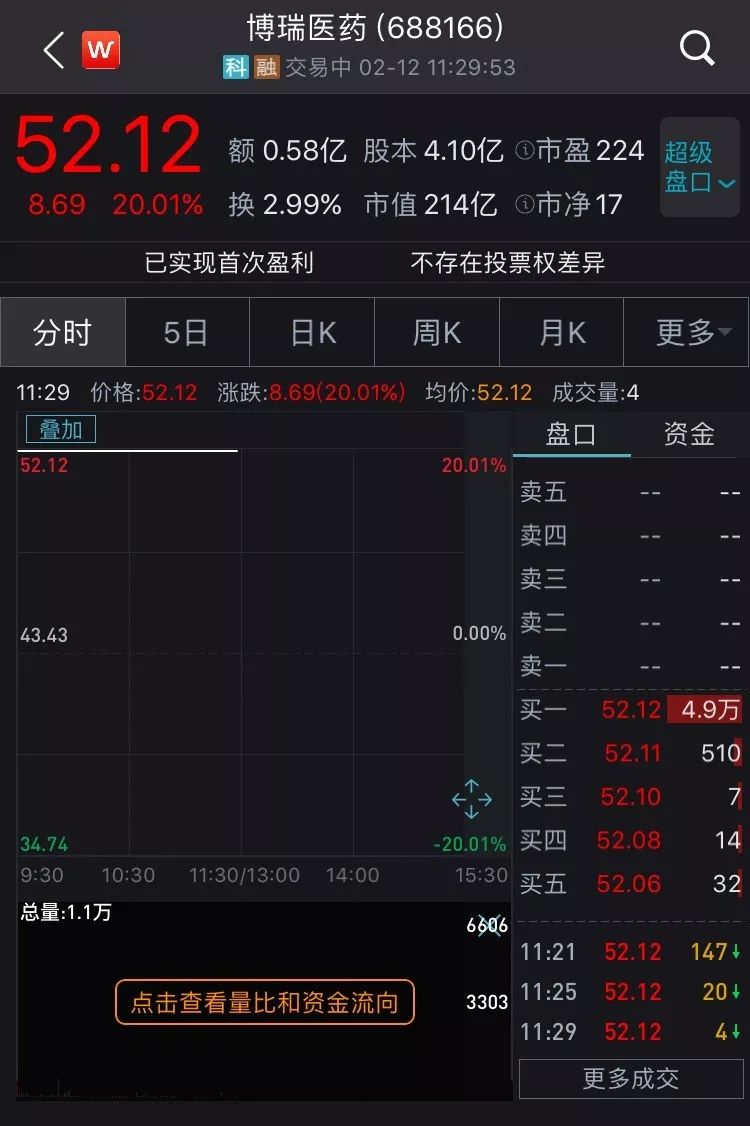Tap the red W logo icon
750x1126 pixels.
point(101,49)
